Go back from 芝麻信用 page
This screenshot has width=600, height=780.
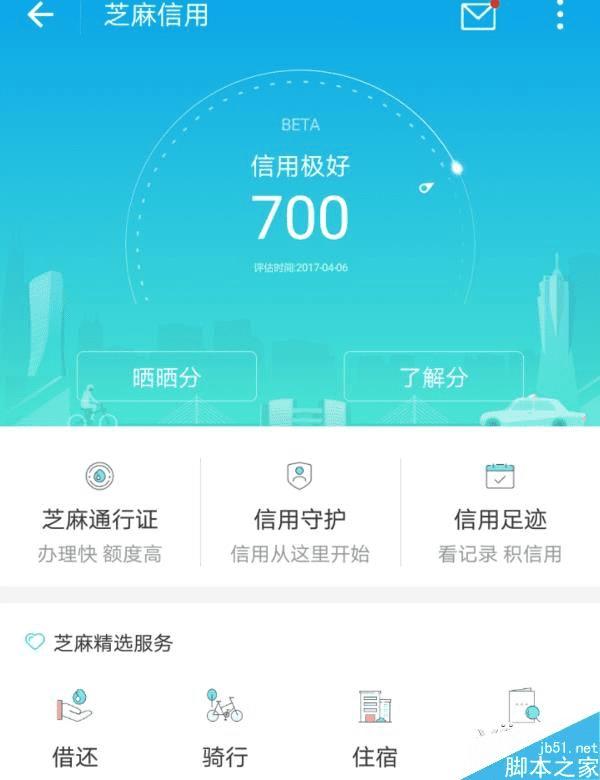click(40, 16)
